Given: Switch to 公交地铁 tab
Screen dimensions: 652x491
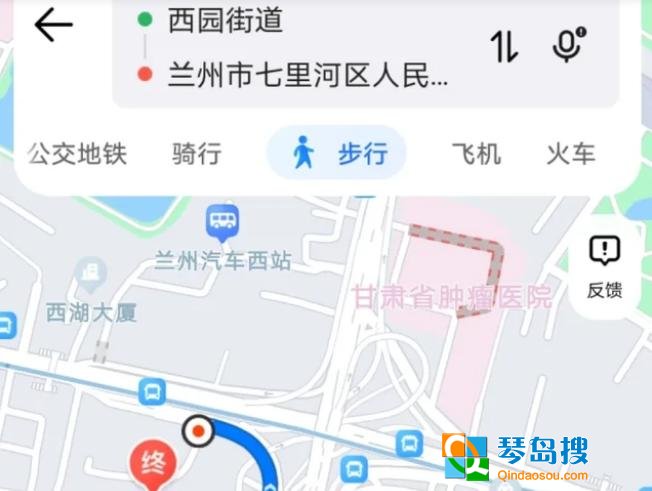Looking at the screenshot, I should (x=77, y=154).
